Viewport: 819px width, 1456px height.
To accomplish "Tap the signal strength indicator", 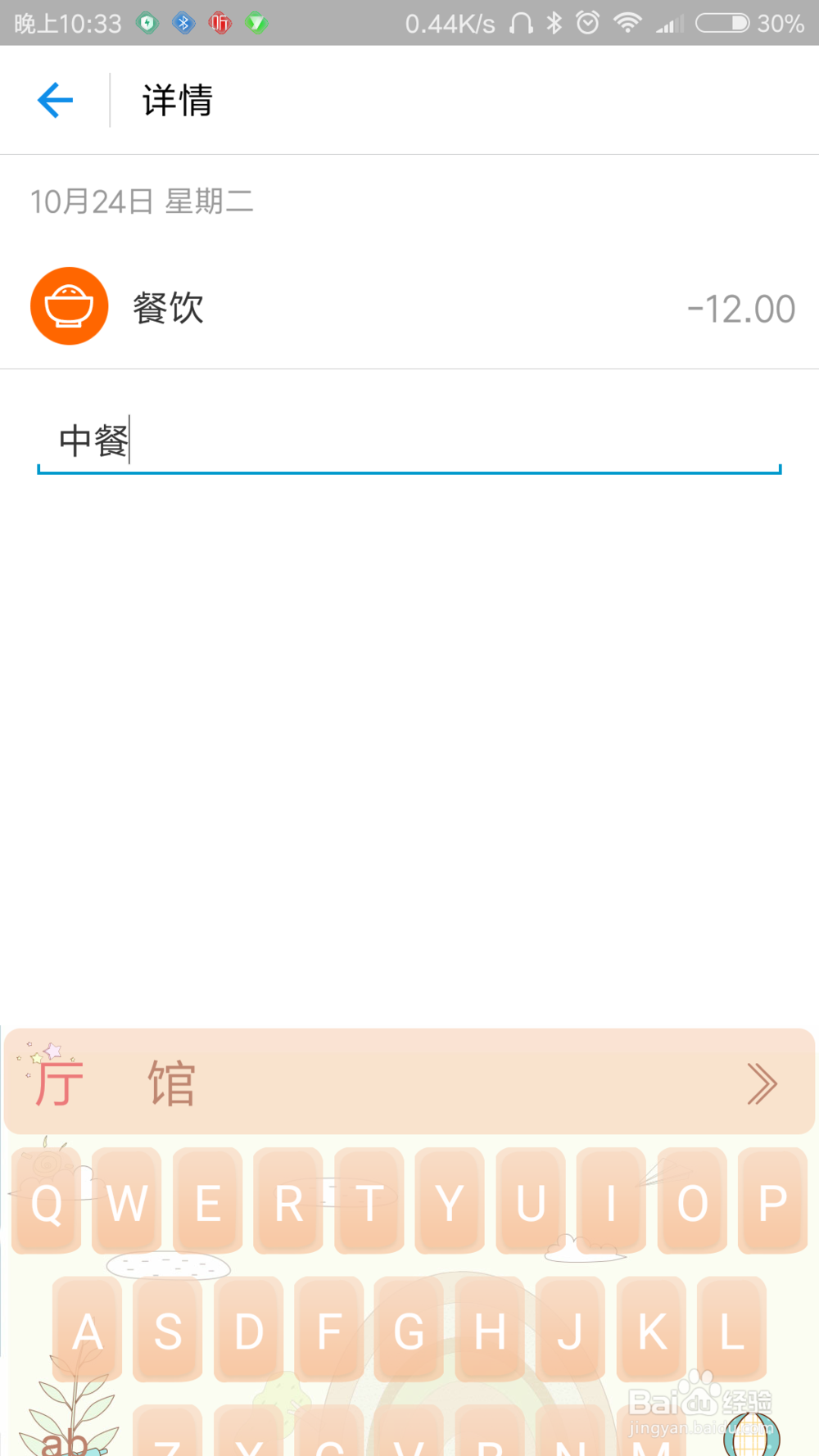I will [670, 24].
